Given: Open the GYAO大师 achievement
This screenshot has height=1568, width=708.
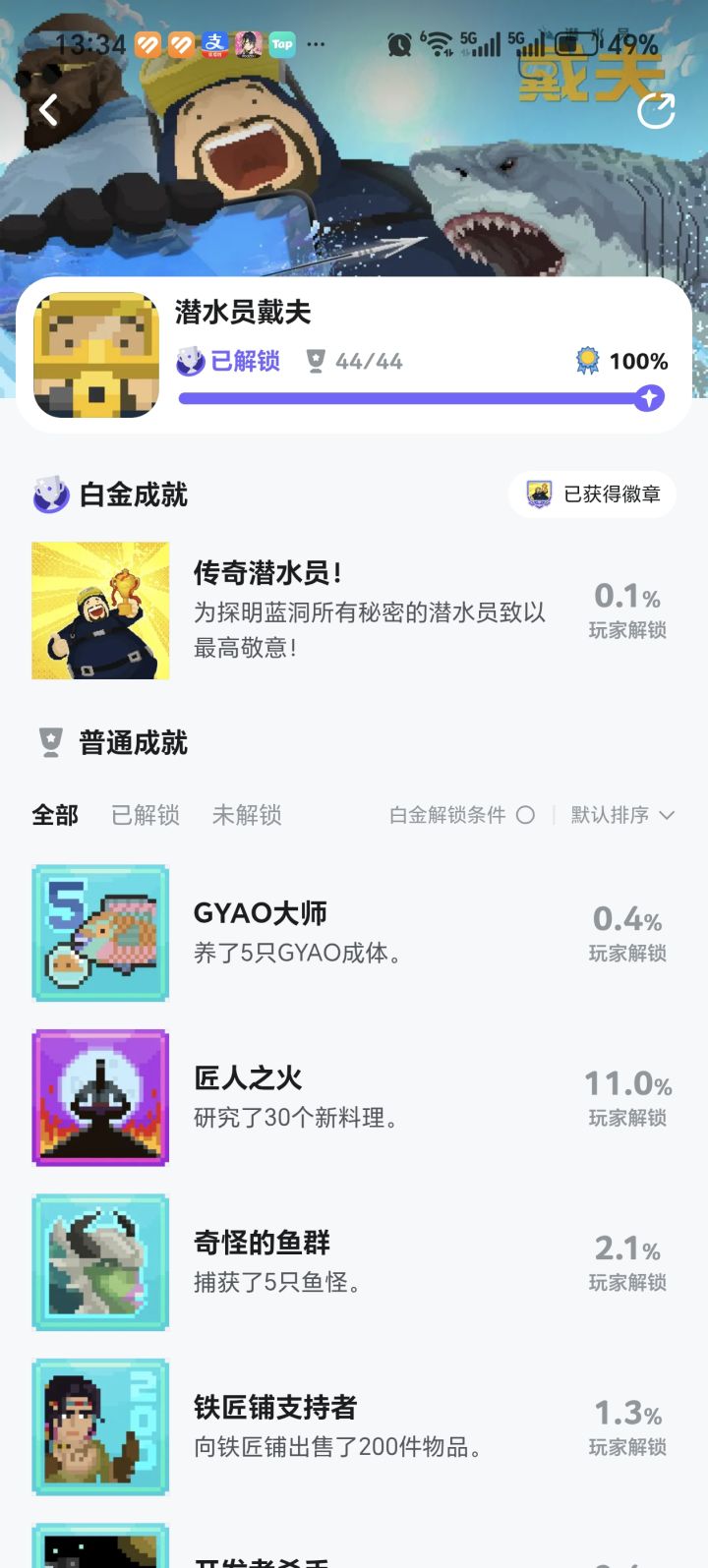Looking at the screenshot, I should [x=354, y=933].
